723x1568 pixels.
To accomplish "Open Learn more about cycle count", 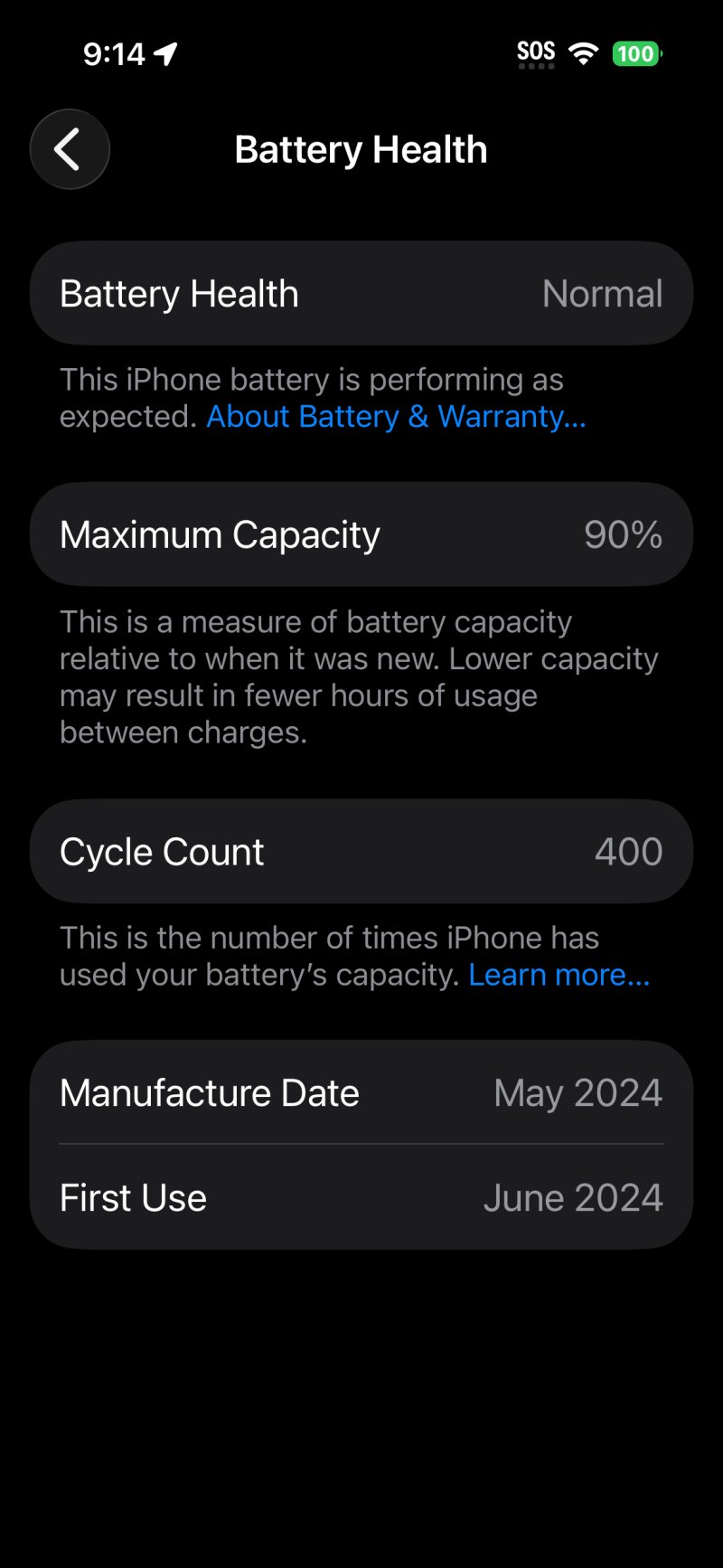I will [x=559, y=975].
